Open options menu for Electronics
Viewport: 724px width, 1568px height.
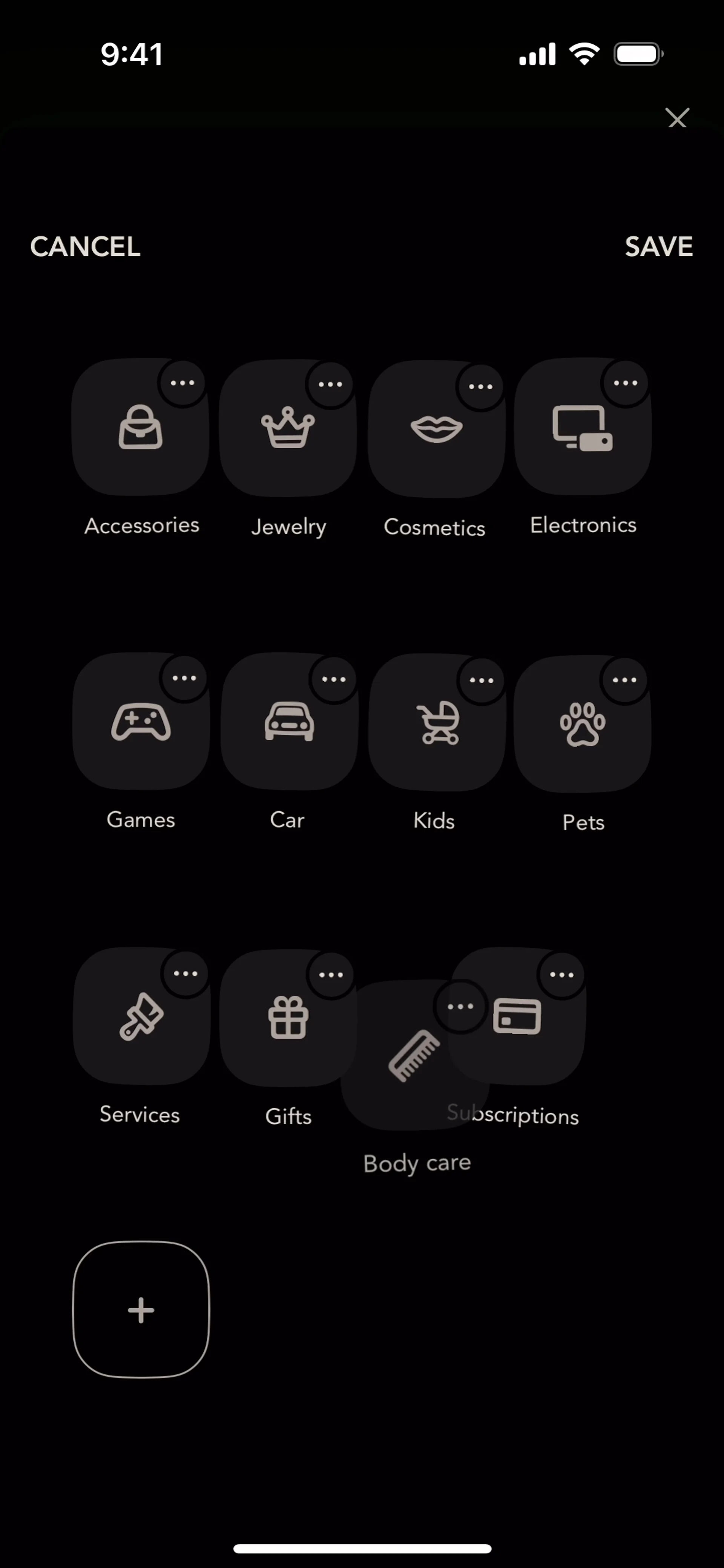pos(625,383)
